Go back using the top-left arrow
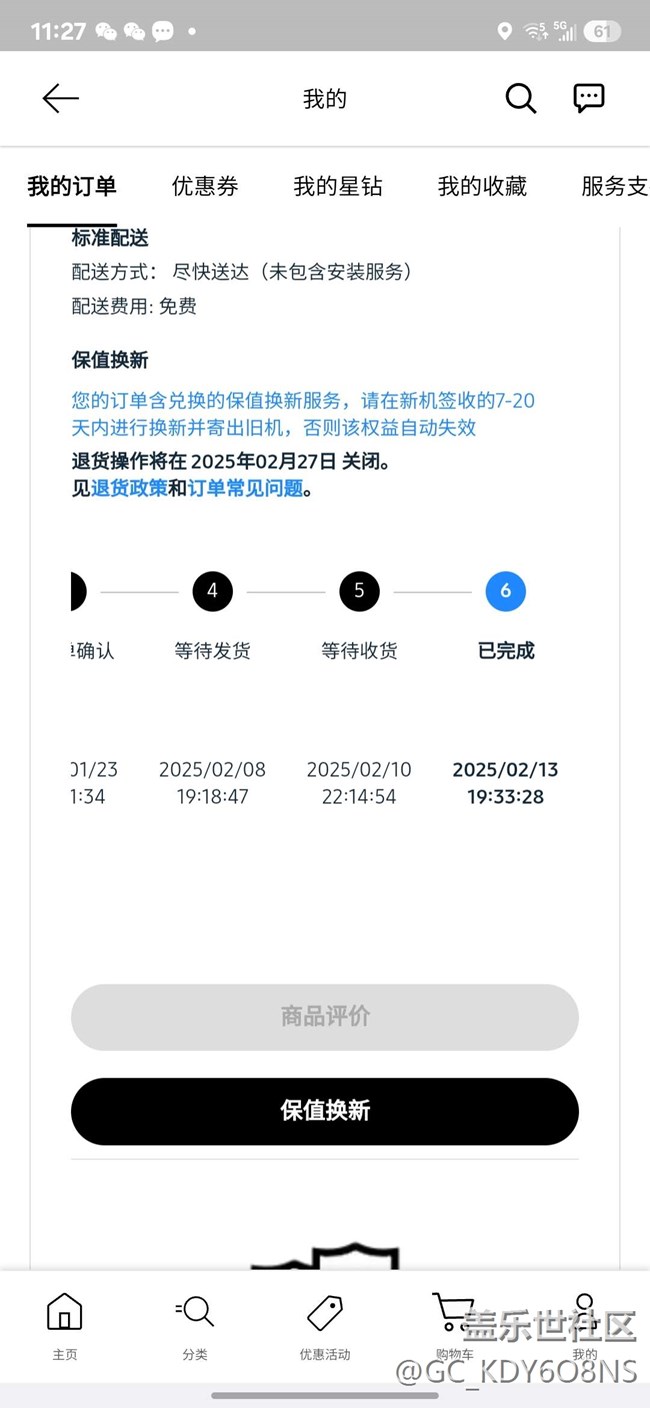The height and width of the screenshot is (1408, 650). click(60, 98)
